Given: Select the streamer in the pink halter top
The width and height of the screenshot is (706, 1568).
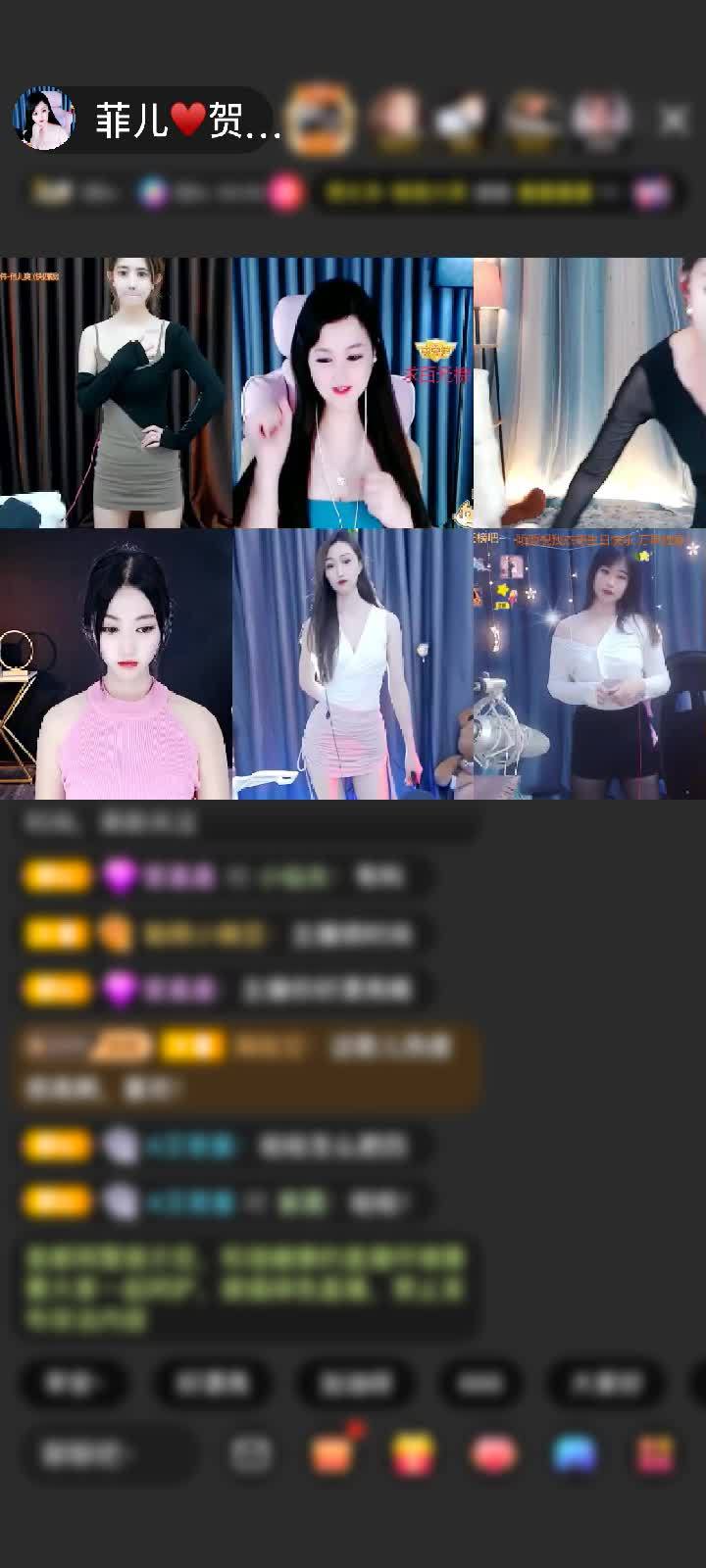Looking at the screenshot, I should (116, 664).
